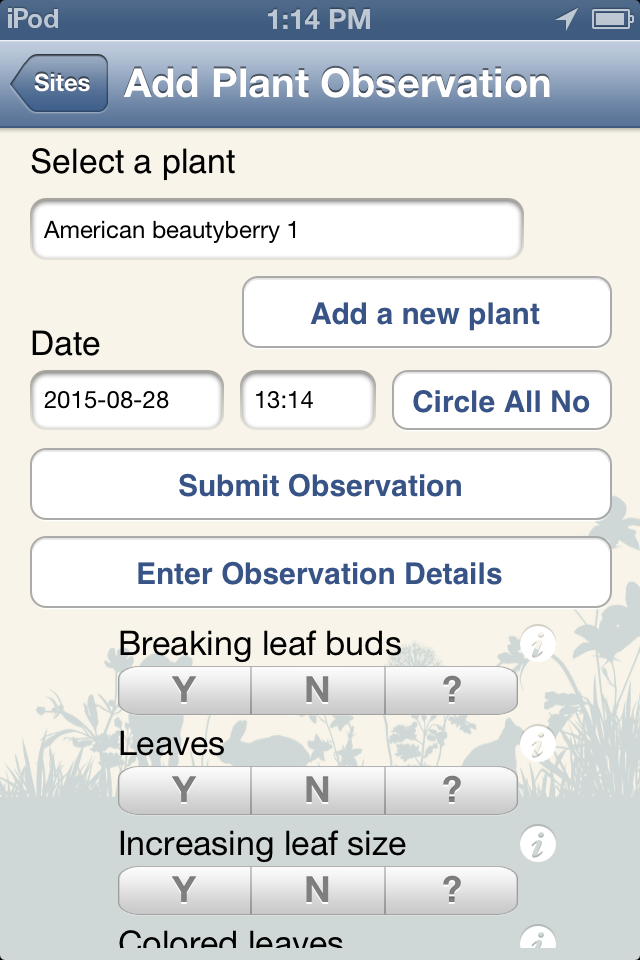Select Circle All No
640x960 pixels.
point(501,401)
